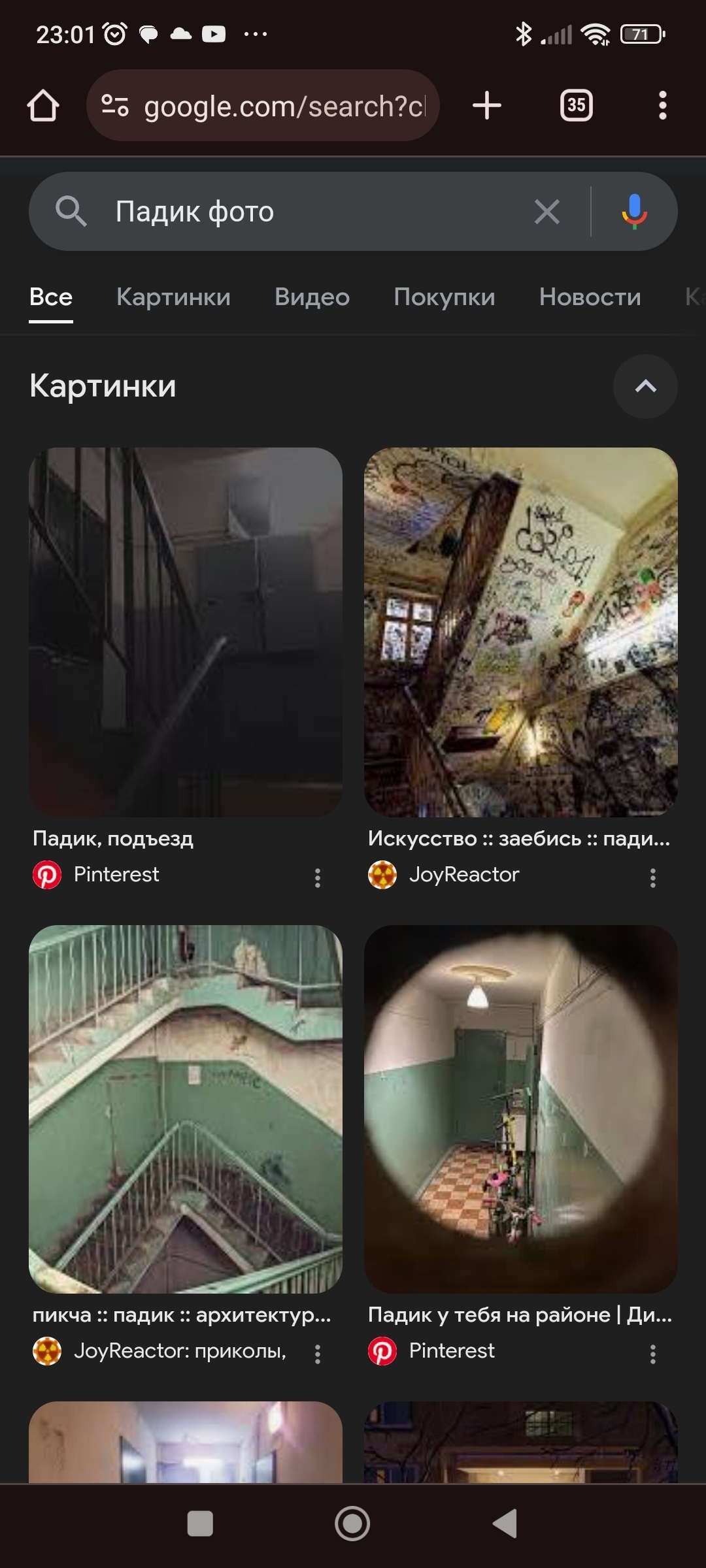Tap the system back button
This screenshot has width=706, height=1568.
coord(505,1524)
